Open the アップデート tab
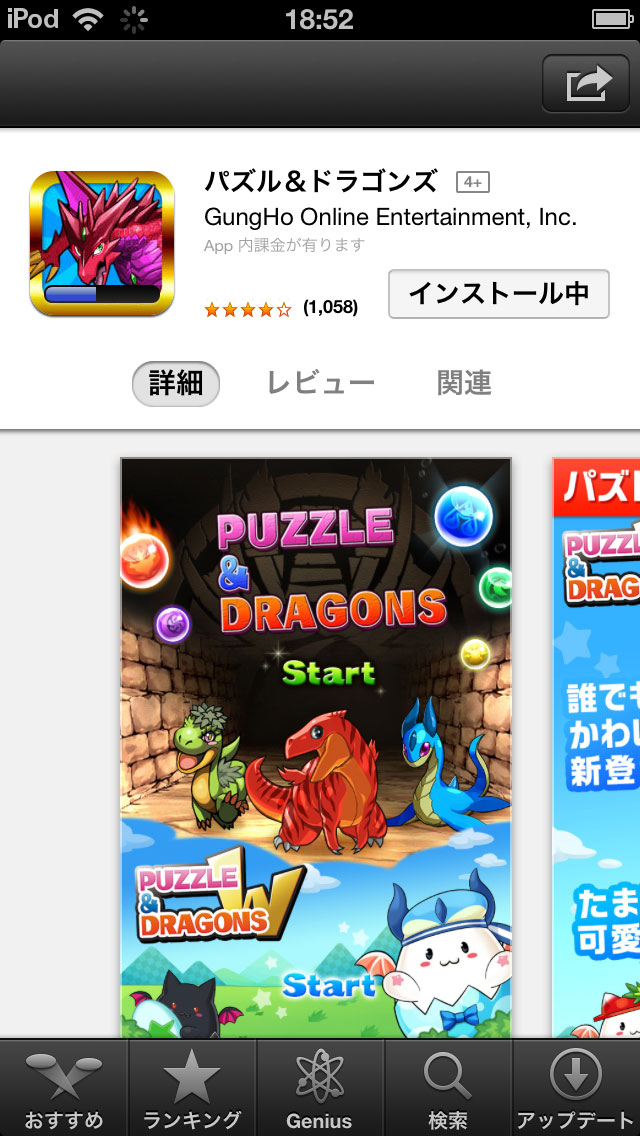640x1136 pixels. click(x=576, y=1087)
